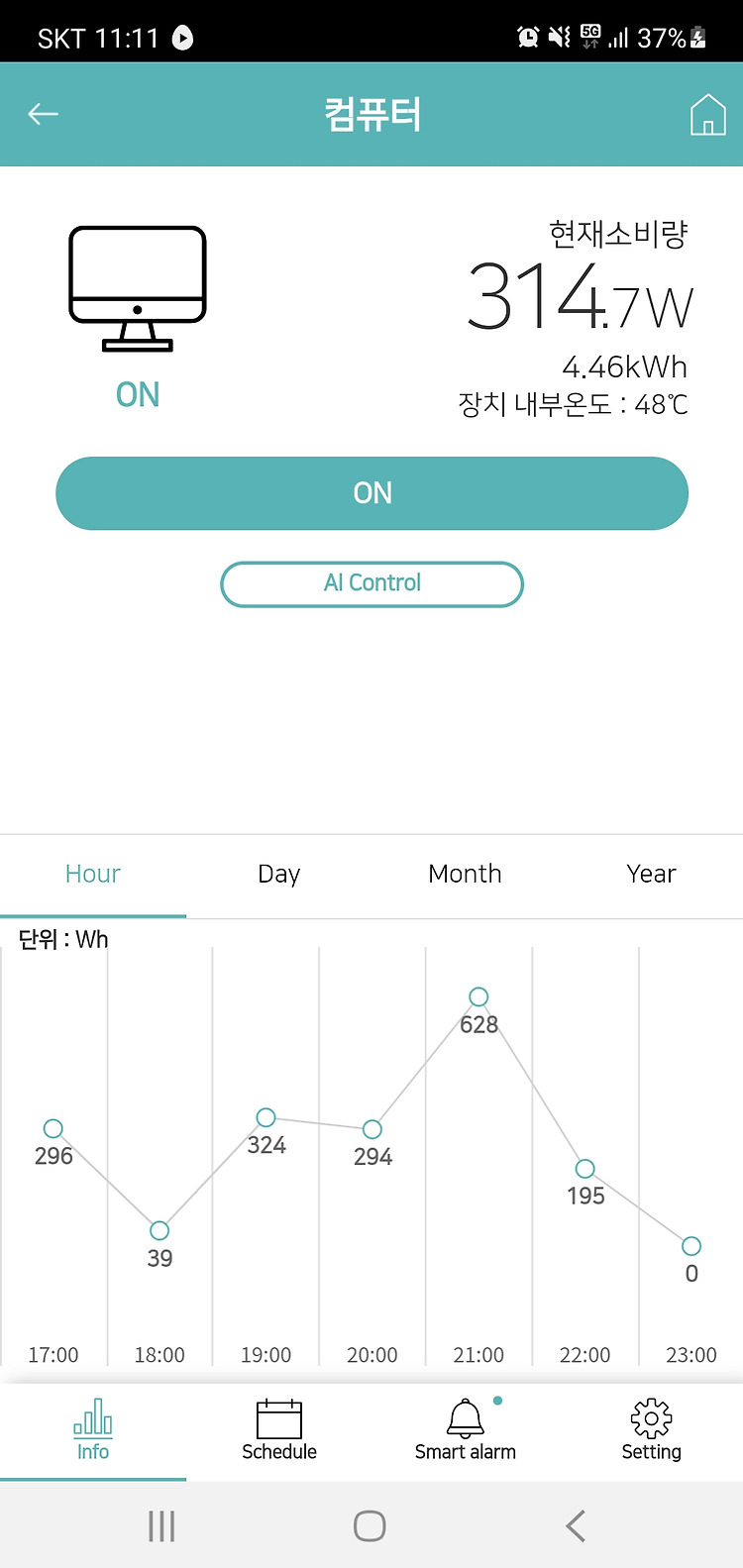
Task: Tap the system home button
Action: (x=370, y=1525)
